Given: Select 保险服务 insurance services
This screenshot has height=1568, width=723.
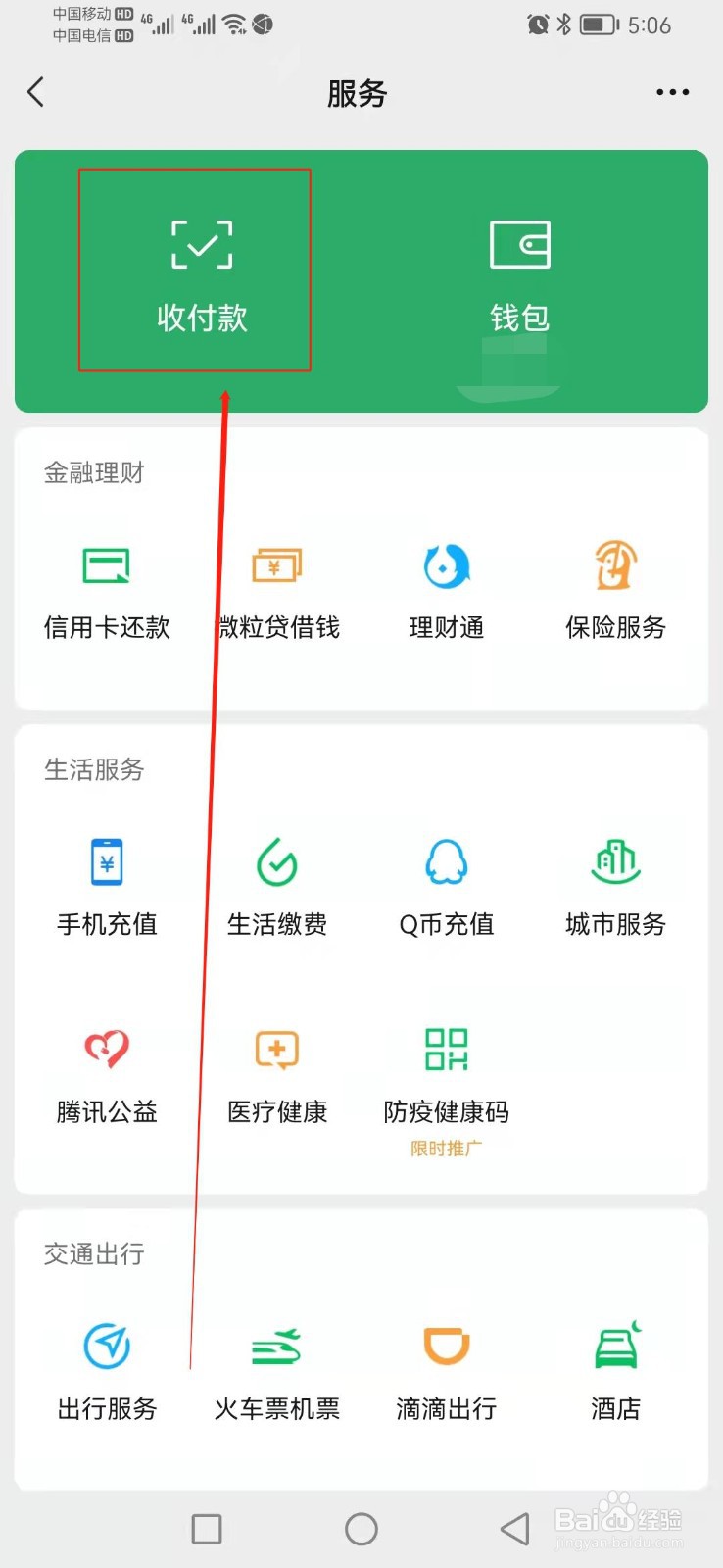Looking at the screenshot, I should coord(614,588).
